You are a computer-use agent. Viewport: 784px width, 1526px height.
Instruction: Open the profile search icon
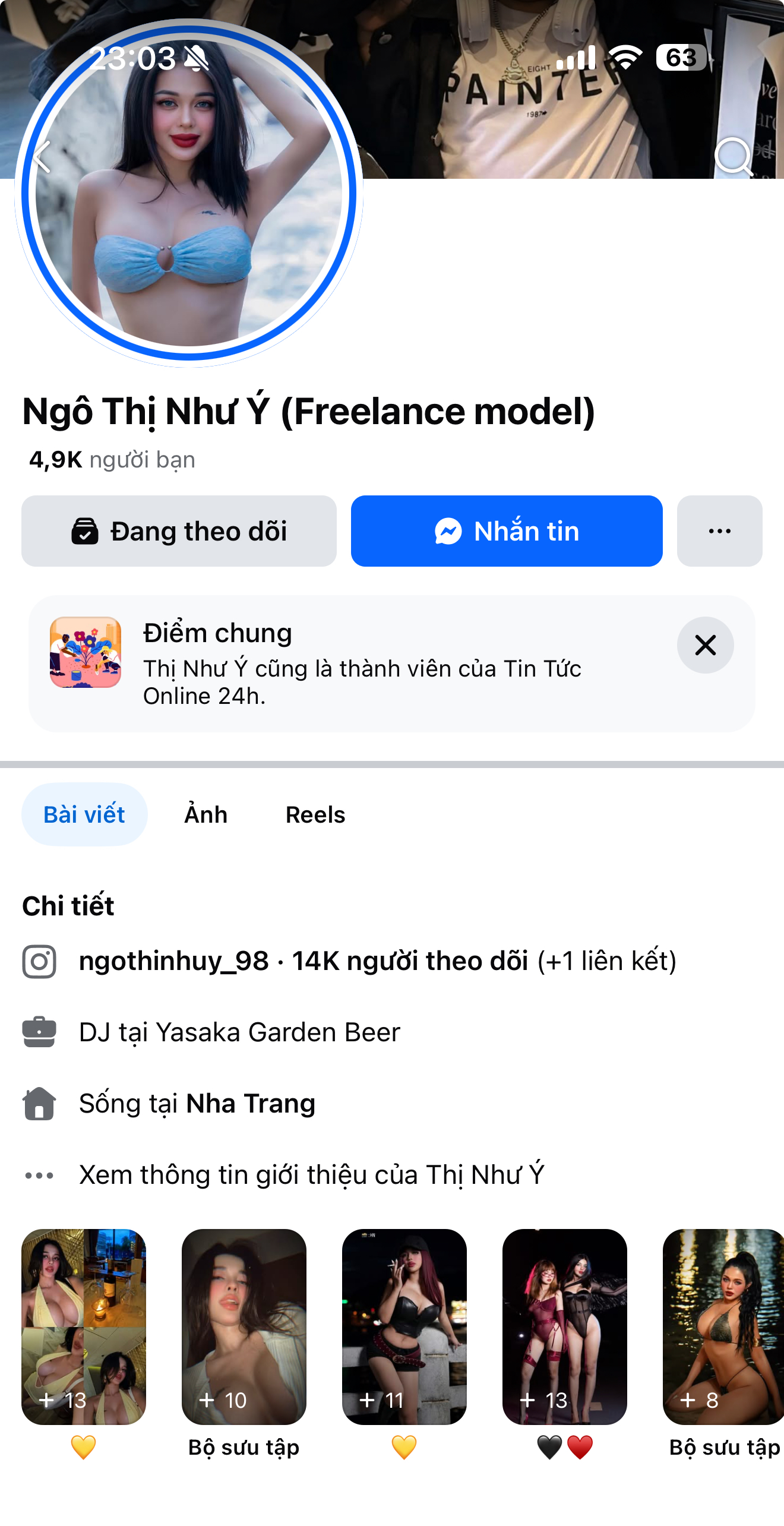(733, 156)
